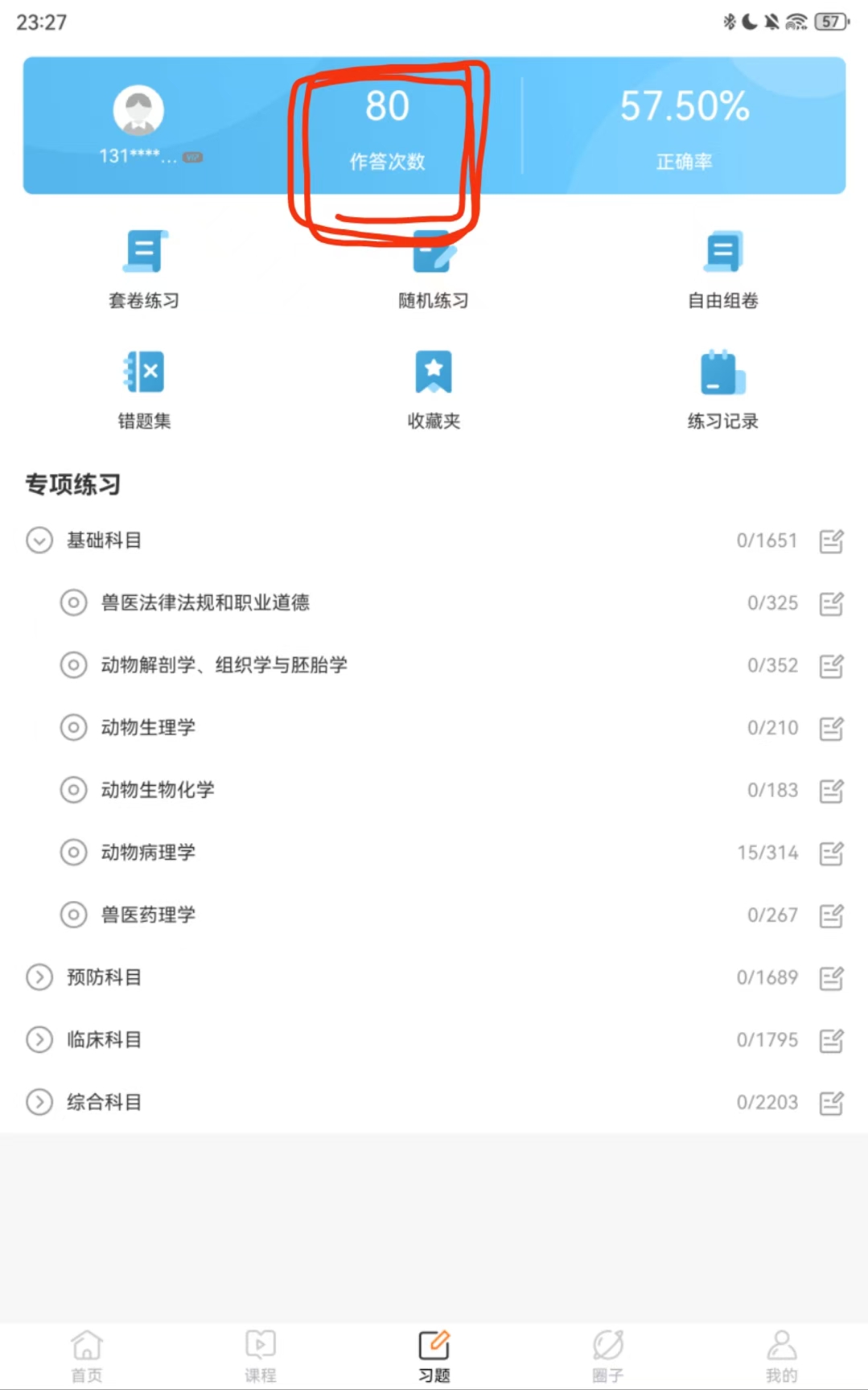The image size is (868, 1390).
Task: Select 动物生物化学 practice
Action: [x=434, y=790]
